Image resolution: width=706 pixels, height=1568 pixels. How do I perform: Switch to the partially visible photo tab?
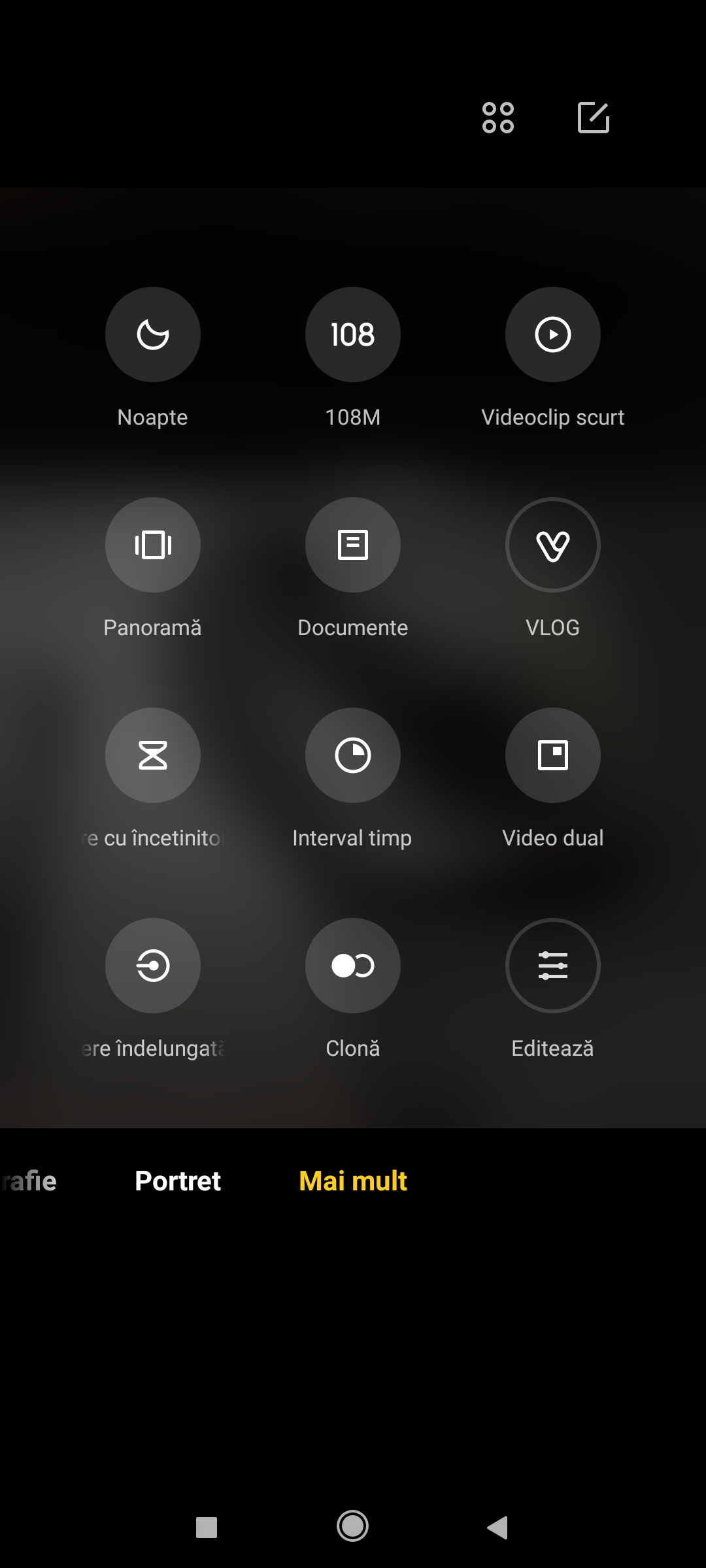pyautogui.click(x=28, y=1181)
